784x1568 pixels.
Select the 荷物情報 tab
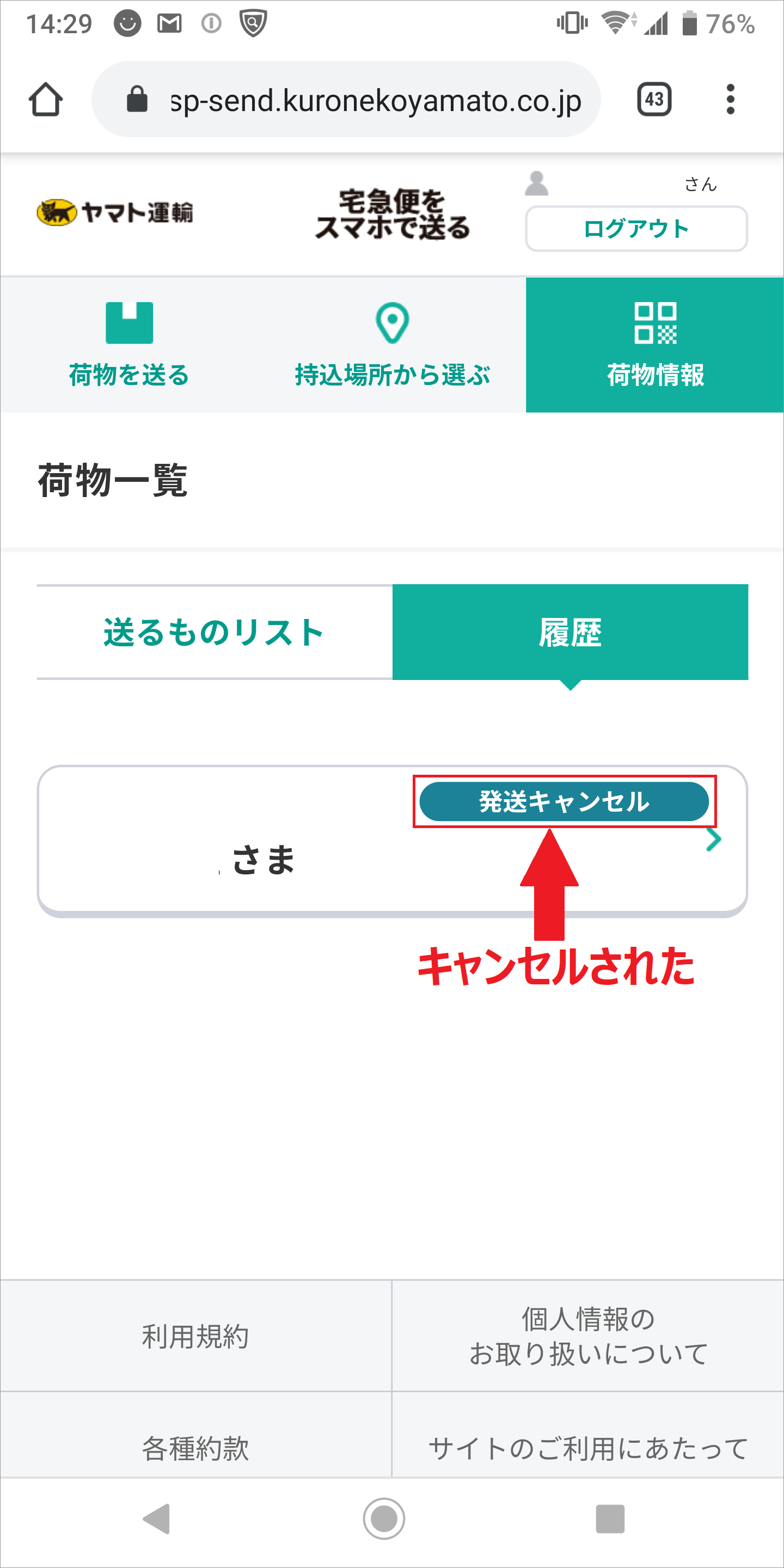[655, 345]
